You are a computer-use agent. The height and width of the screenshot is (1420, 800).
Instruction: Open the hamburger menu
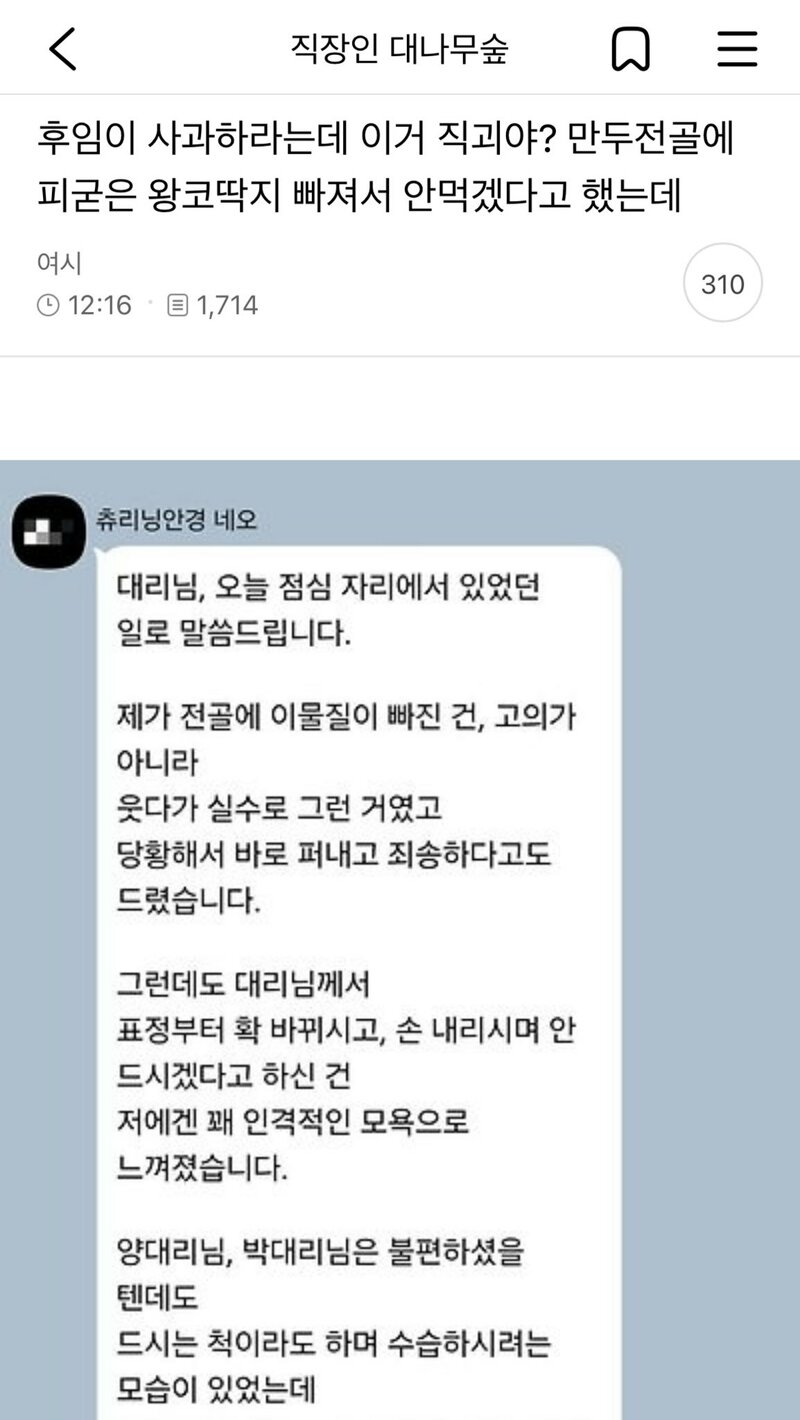(x=738, y=49)
